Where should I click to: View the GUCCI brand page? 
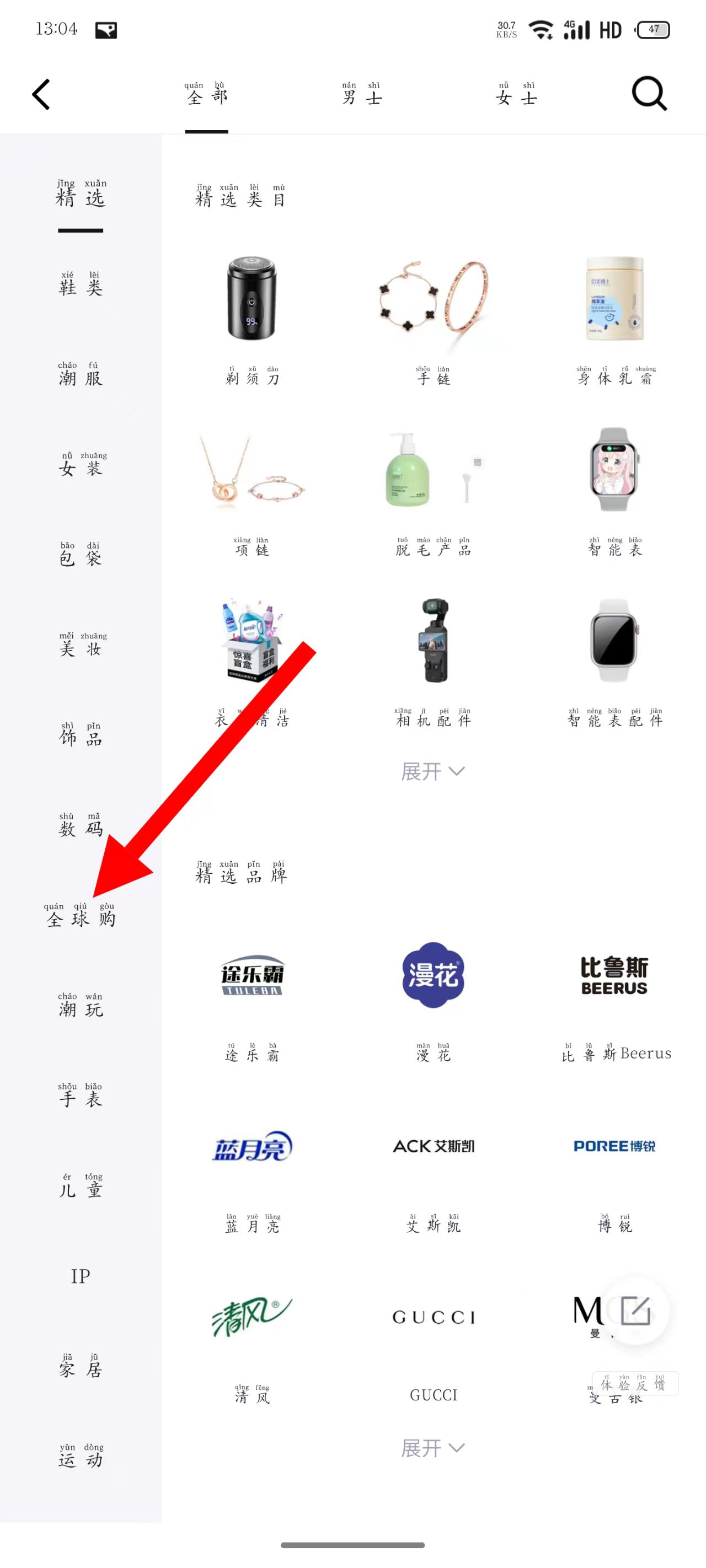tap(433, 1339)
